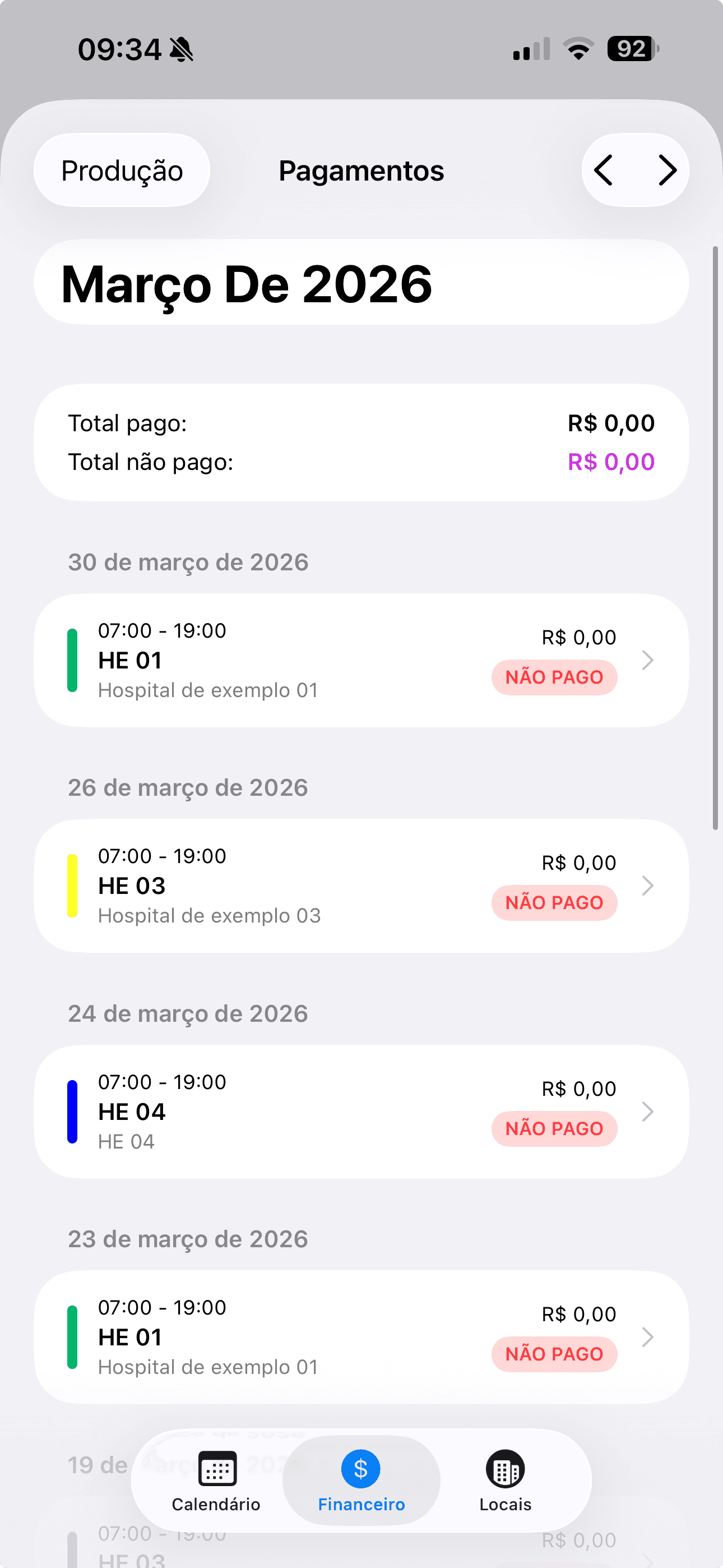Mark the HE 04 shift as paid via its badge
The image size is (723, 1568).
[554, 1128]
